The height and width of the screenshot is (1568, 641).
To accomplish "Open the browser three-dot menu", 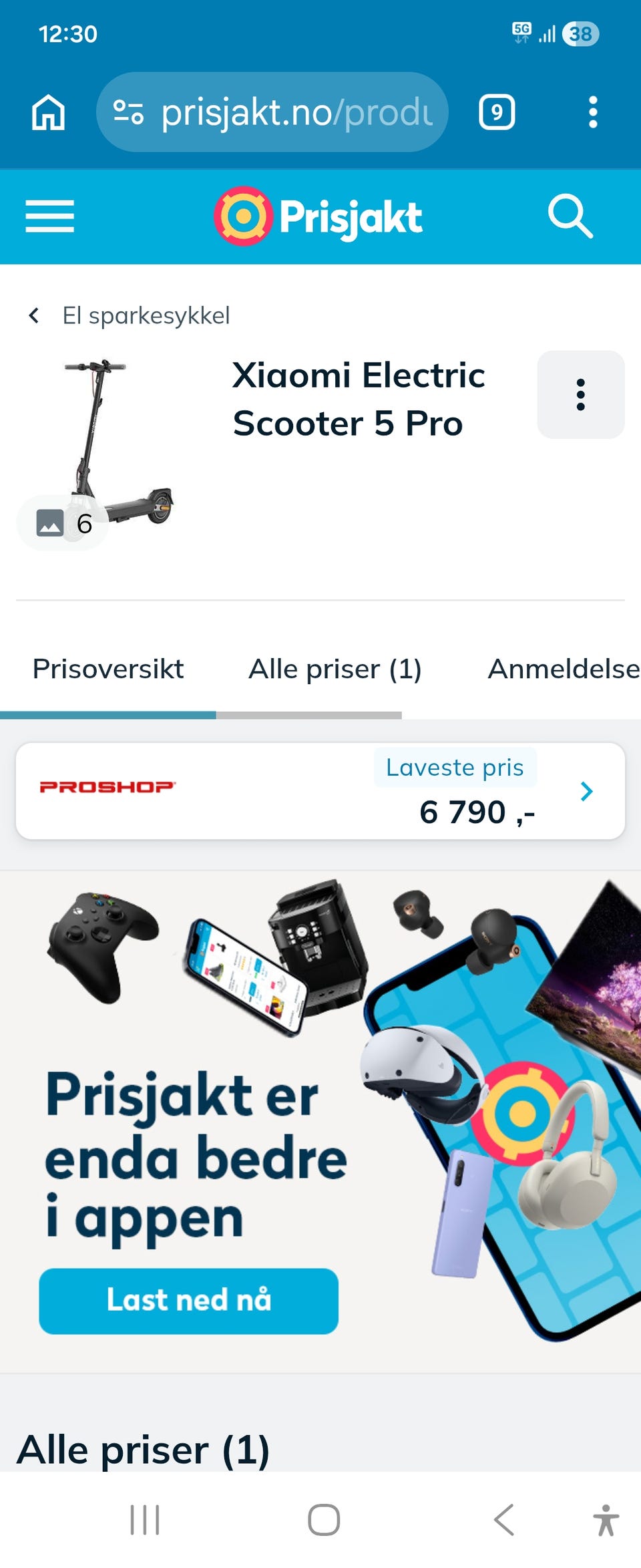I will click(592, 112).
